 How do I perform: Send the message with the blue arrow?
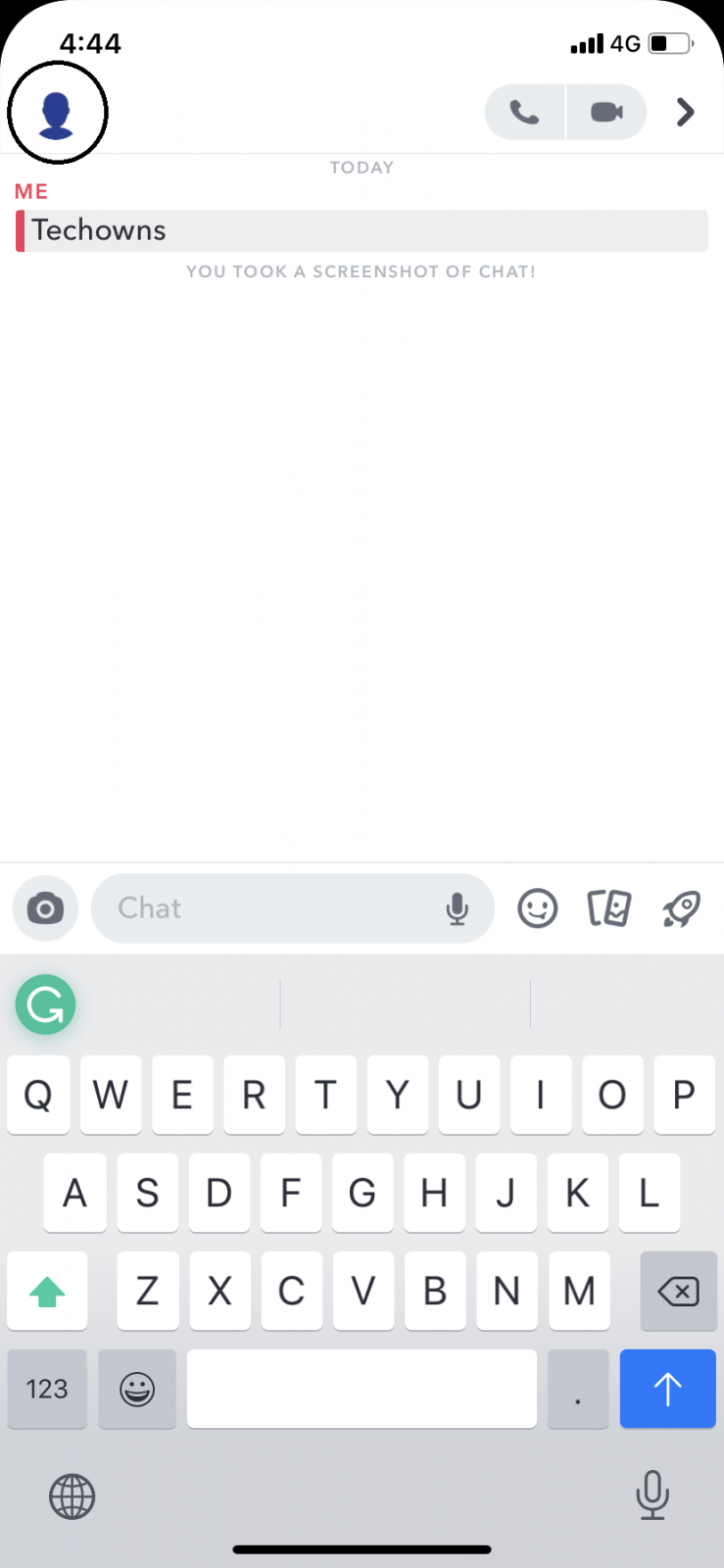[x=667, y=1389]
